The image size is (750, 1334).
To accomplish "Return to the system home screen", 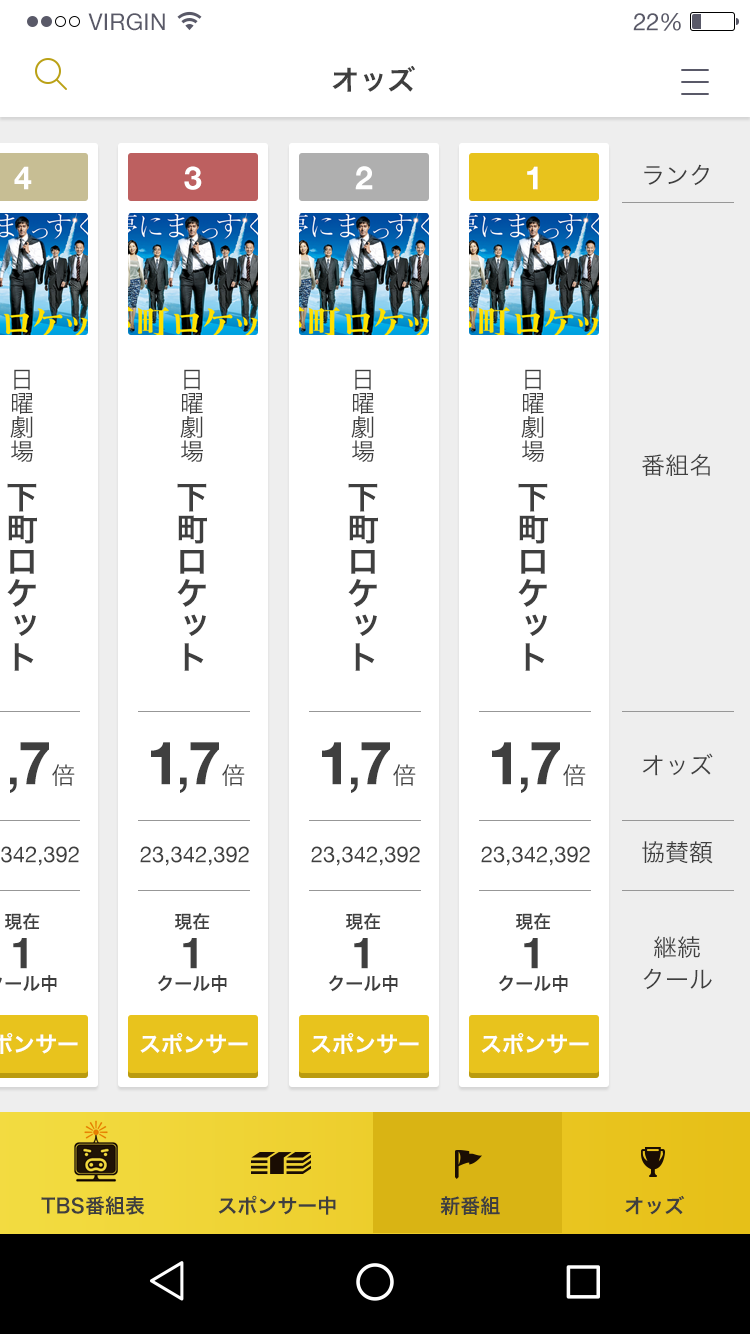I will tap(375, 1281).
